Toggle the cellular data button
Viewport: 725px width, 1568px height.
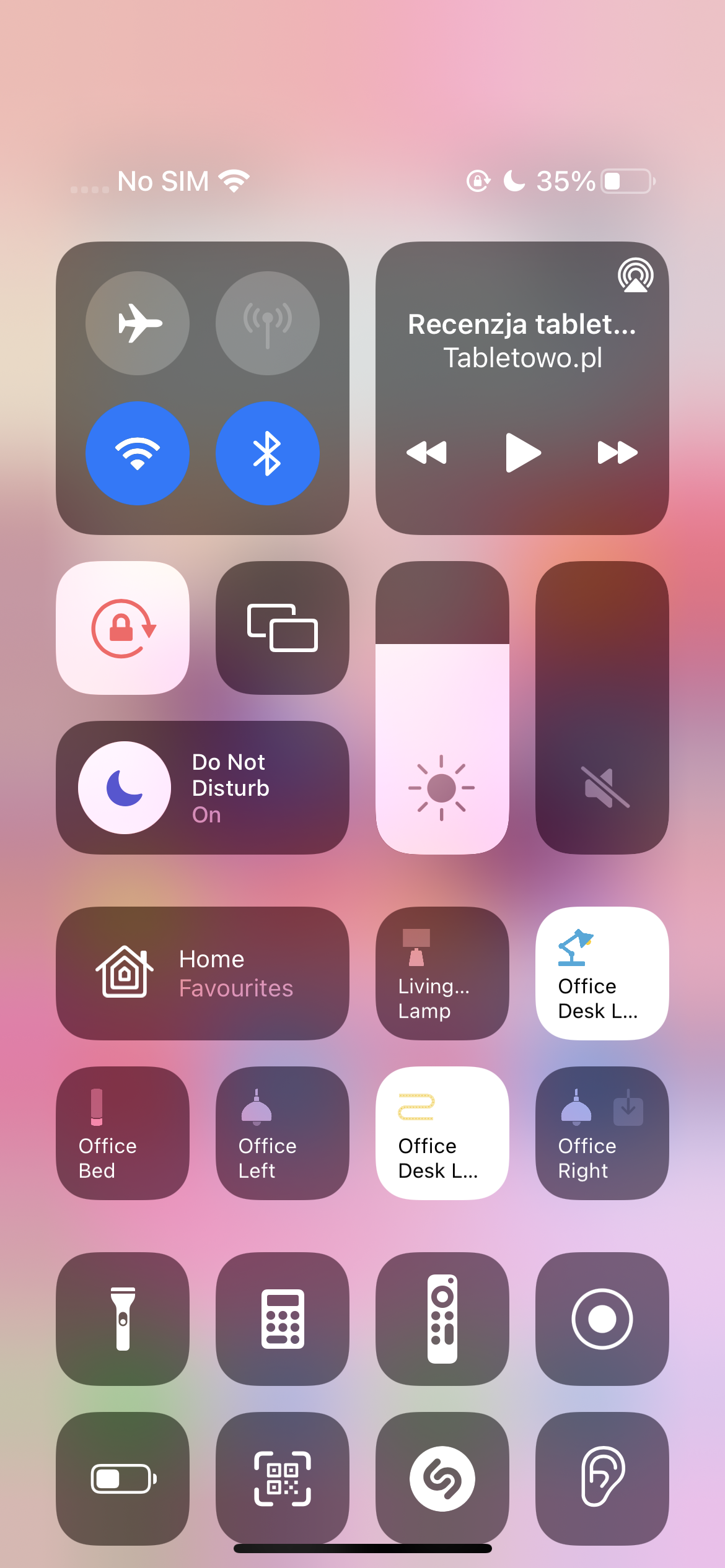[x=268, y=323]
